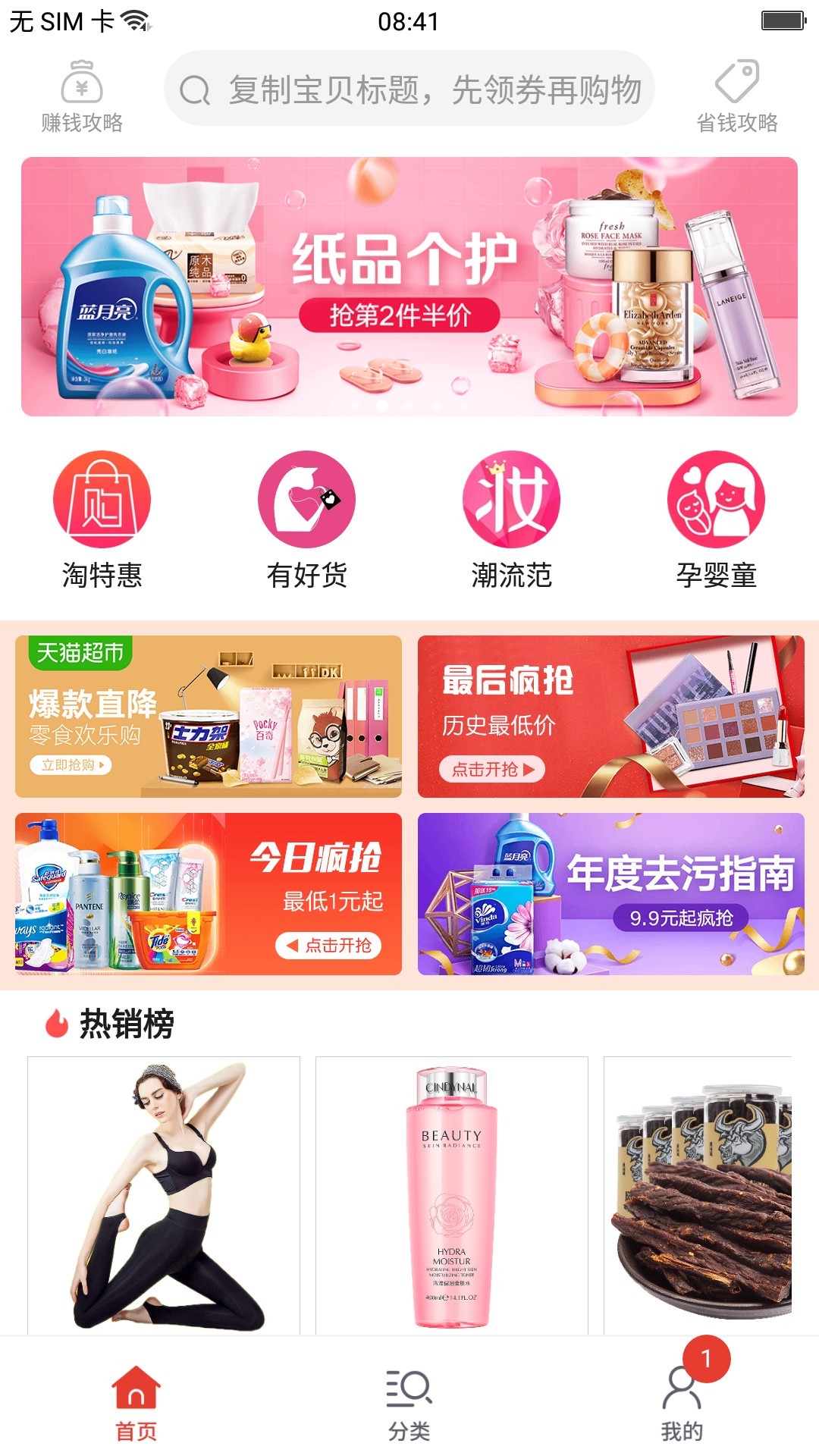Image resolution: width=819 pixels, height=1456 pixels.
Task: Open the 天猫超市 爆款直降 promo card
Action: point(209,716)
